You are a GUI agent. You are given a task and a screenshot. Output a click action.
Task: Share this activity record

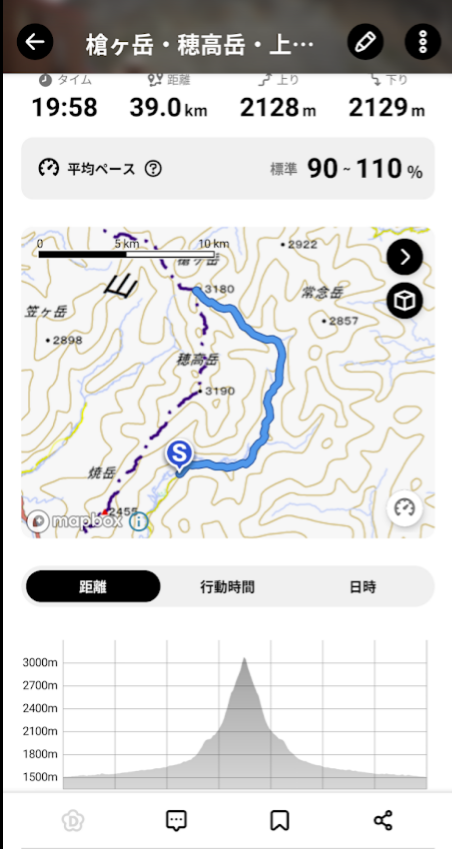[383, 820]
